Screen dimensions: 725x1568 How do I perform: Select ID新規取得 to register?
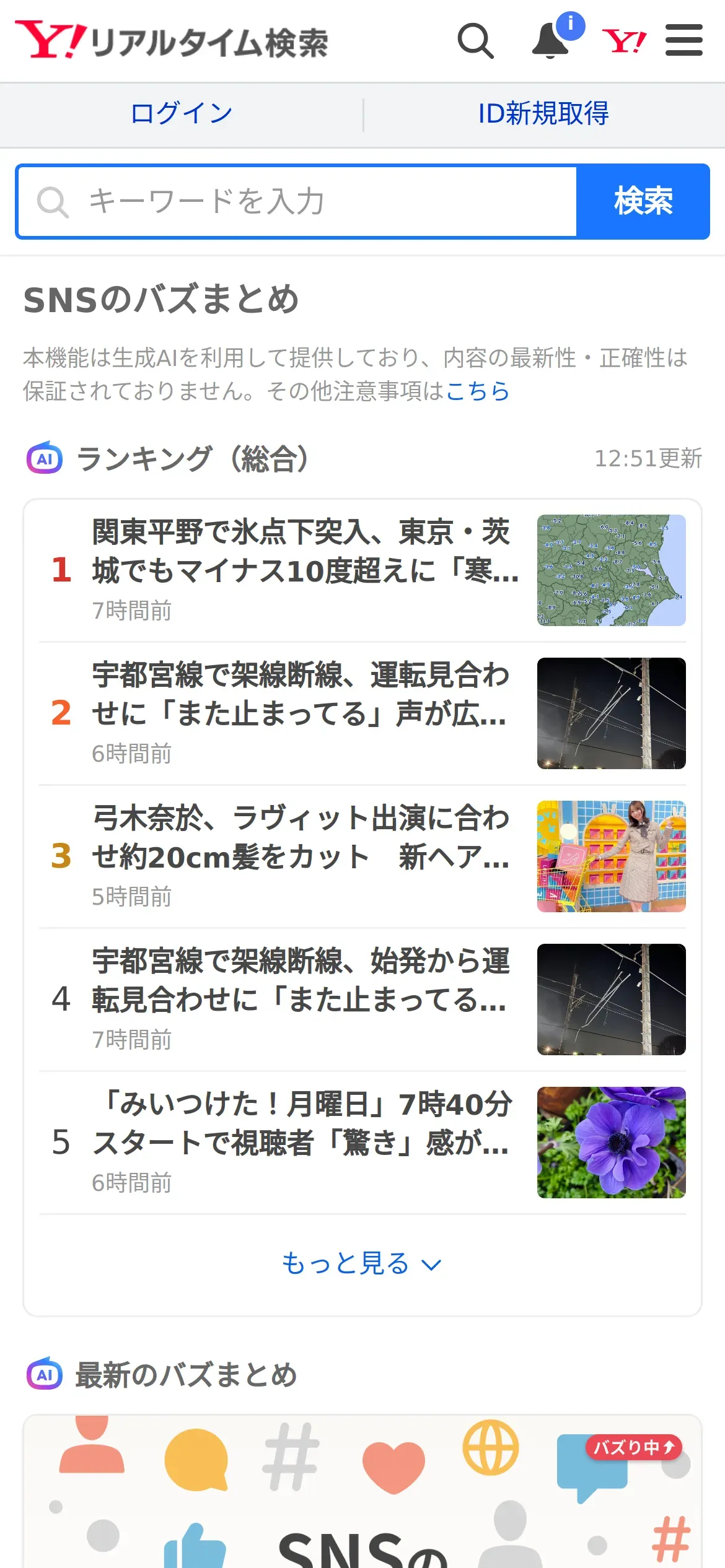[543, 114]
